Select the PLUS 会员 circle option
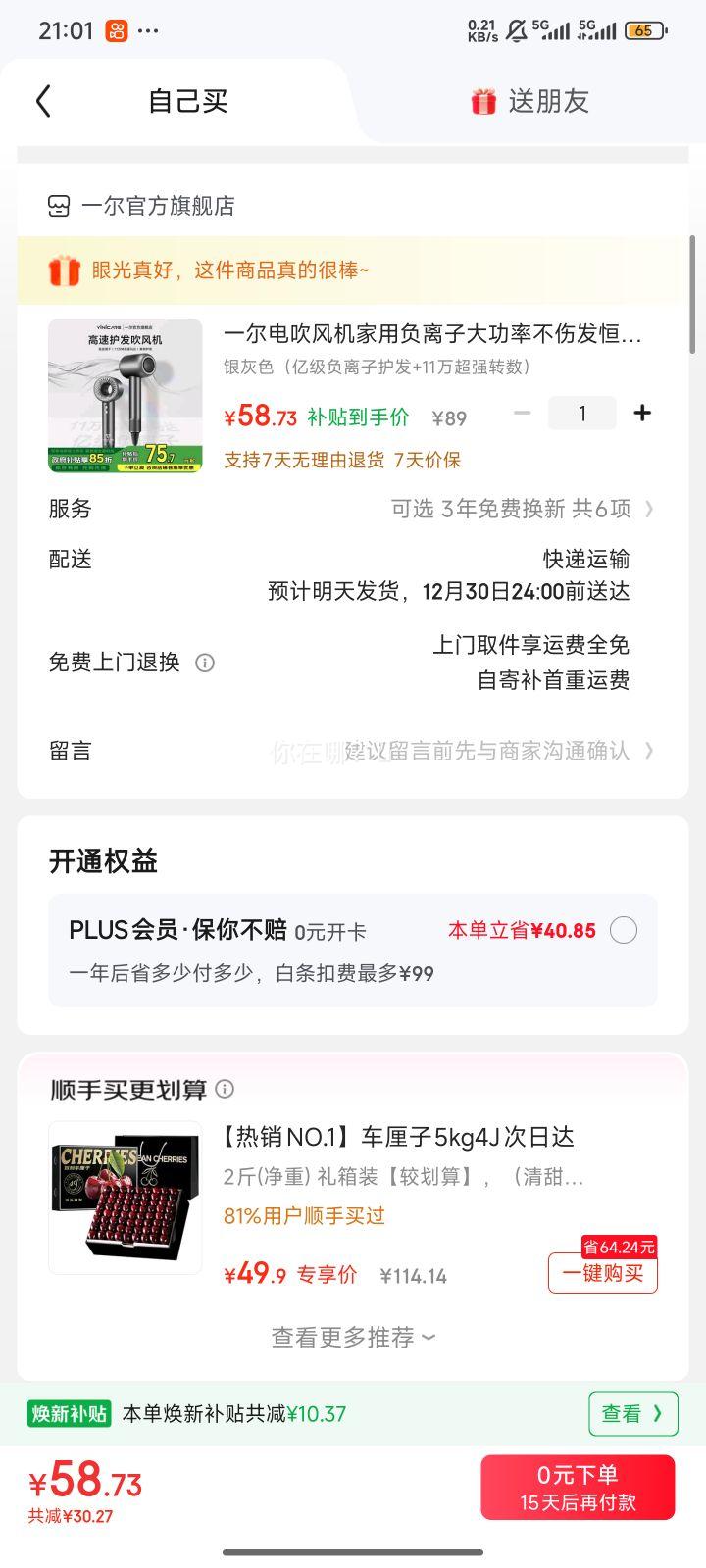 625,930
